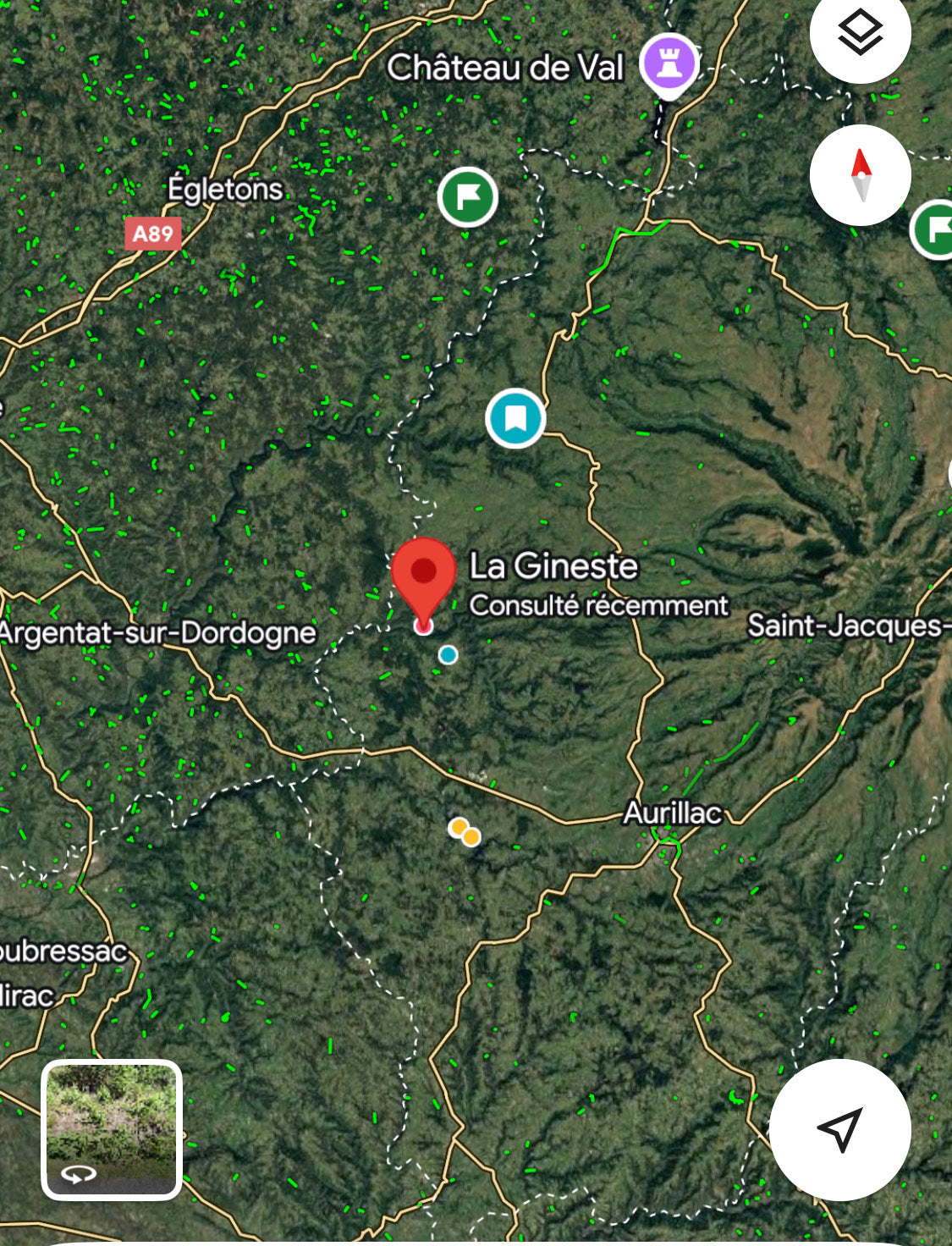Tap the compass to reorient north
This screenshot has width=952, height=1246.
pos(860,175)
